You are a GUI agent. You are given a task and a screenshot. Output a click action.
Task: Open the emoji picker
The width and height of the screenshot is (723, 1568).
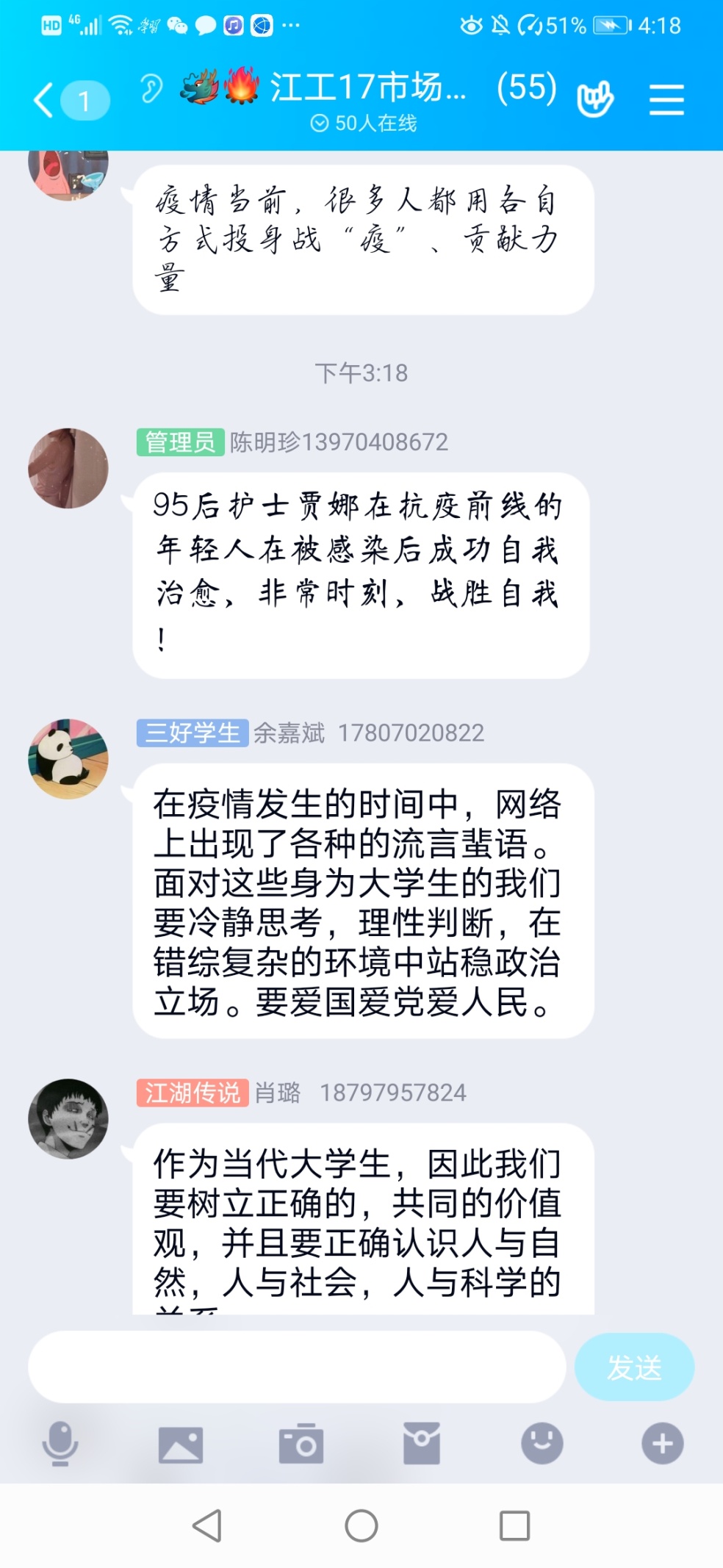(542, 1443)
